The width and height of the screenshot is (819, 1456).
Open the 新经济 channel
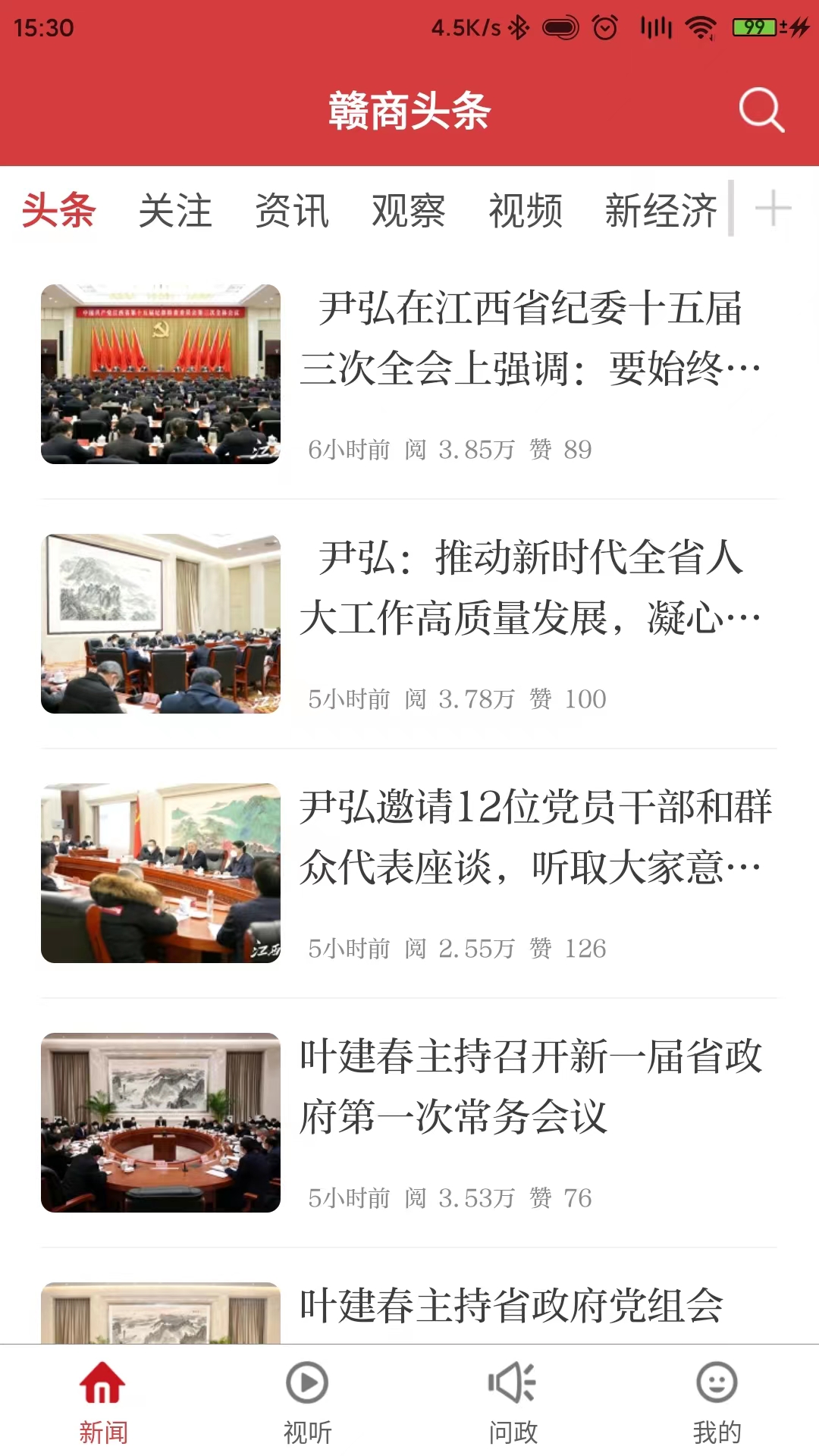coord(660,211)
